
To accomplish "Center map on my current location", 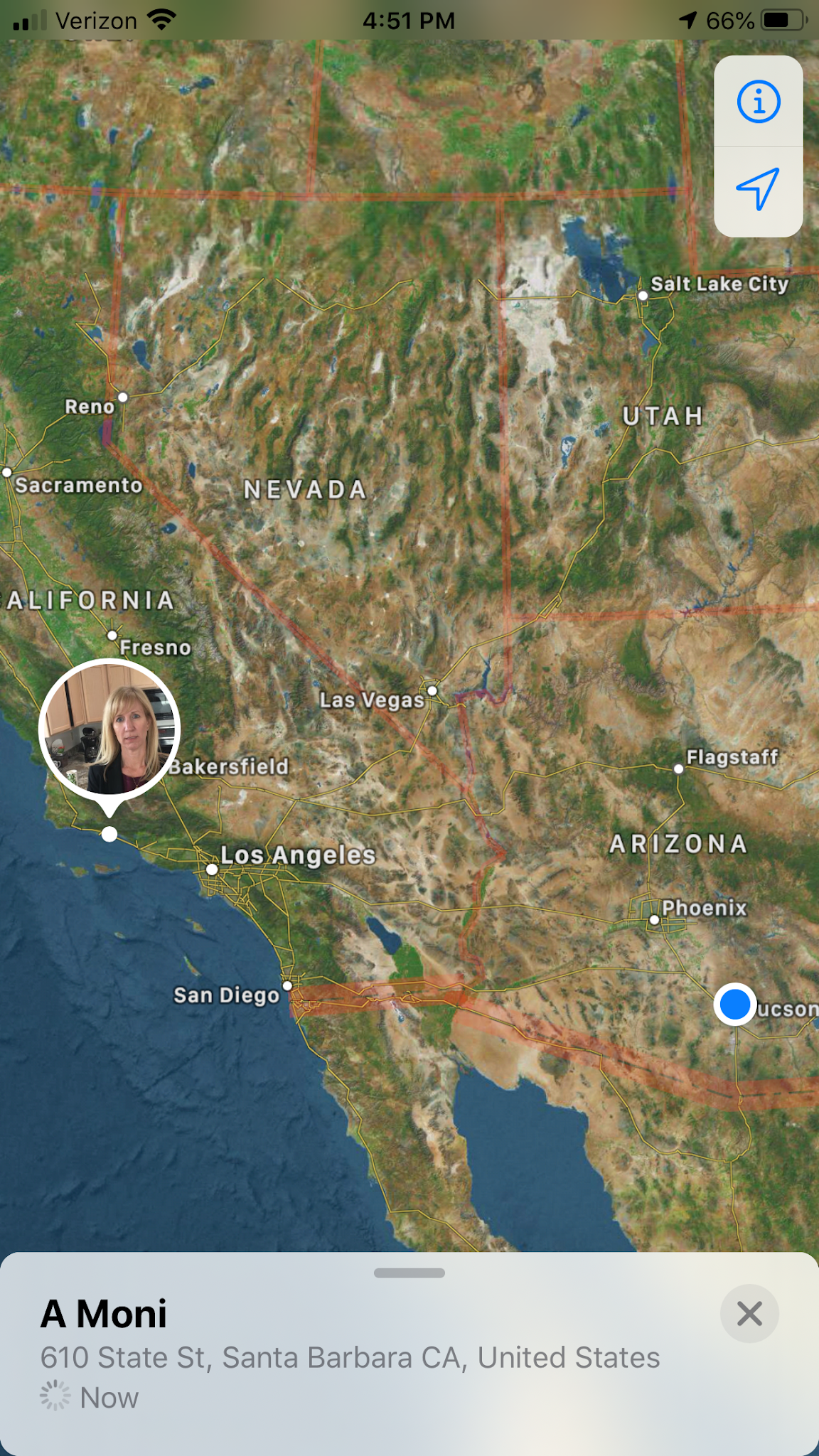I will coord(759,190).
